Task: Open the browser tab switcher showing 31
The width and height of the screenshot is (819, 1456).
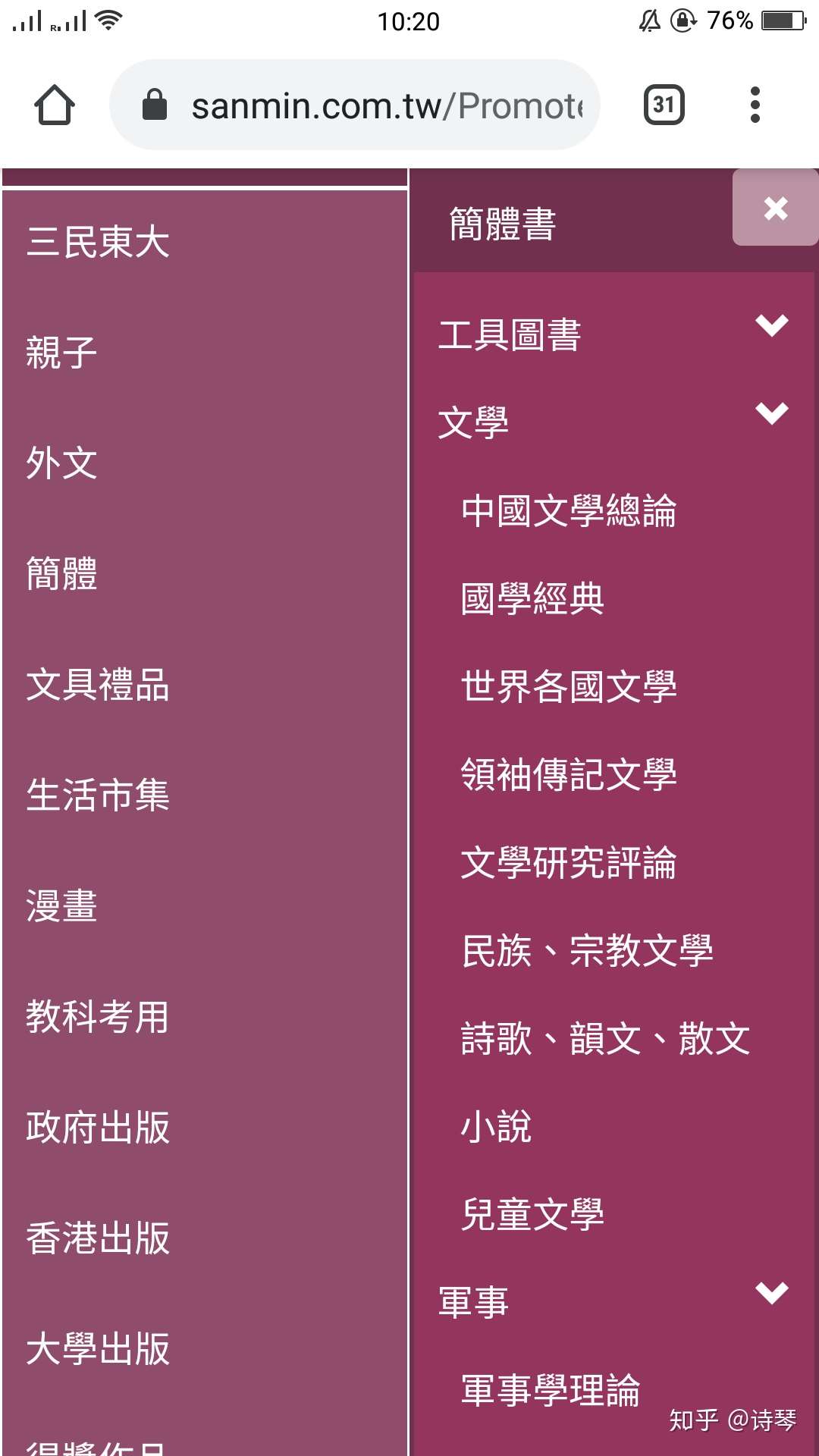Action: [662, 105]
